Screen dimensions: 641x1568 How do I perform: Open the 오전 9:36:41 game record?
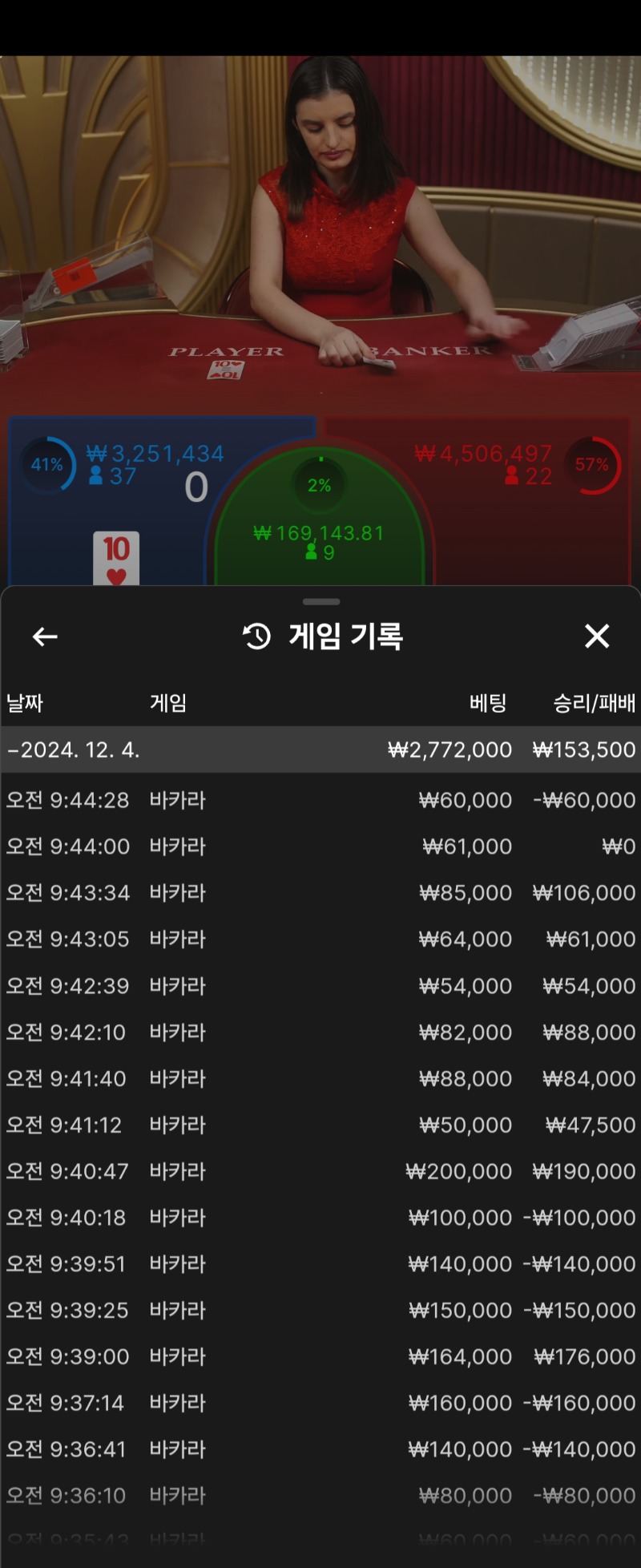coord(320,1449)
